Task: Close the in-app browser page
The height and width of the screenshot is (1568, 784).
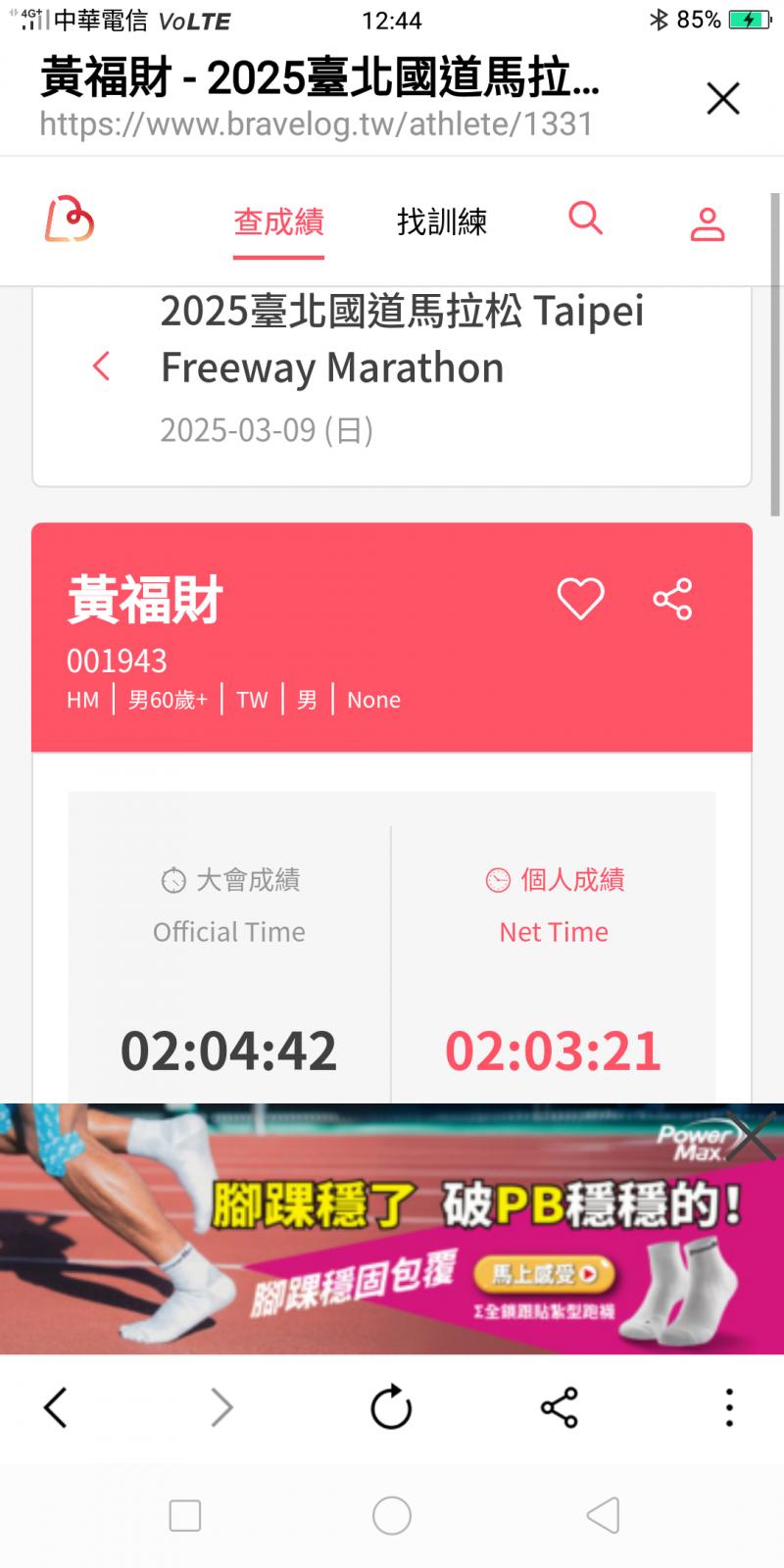Action: tap(722, 98)
